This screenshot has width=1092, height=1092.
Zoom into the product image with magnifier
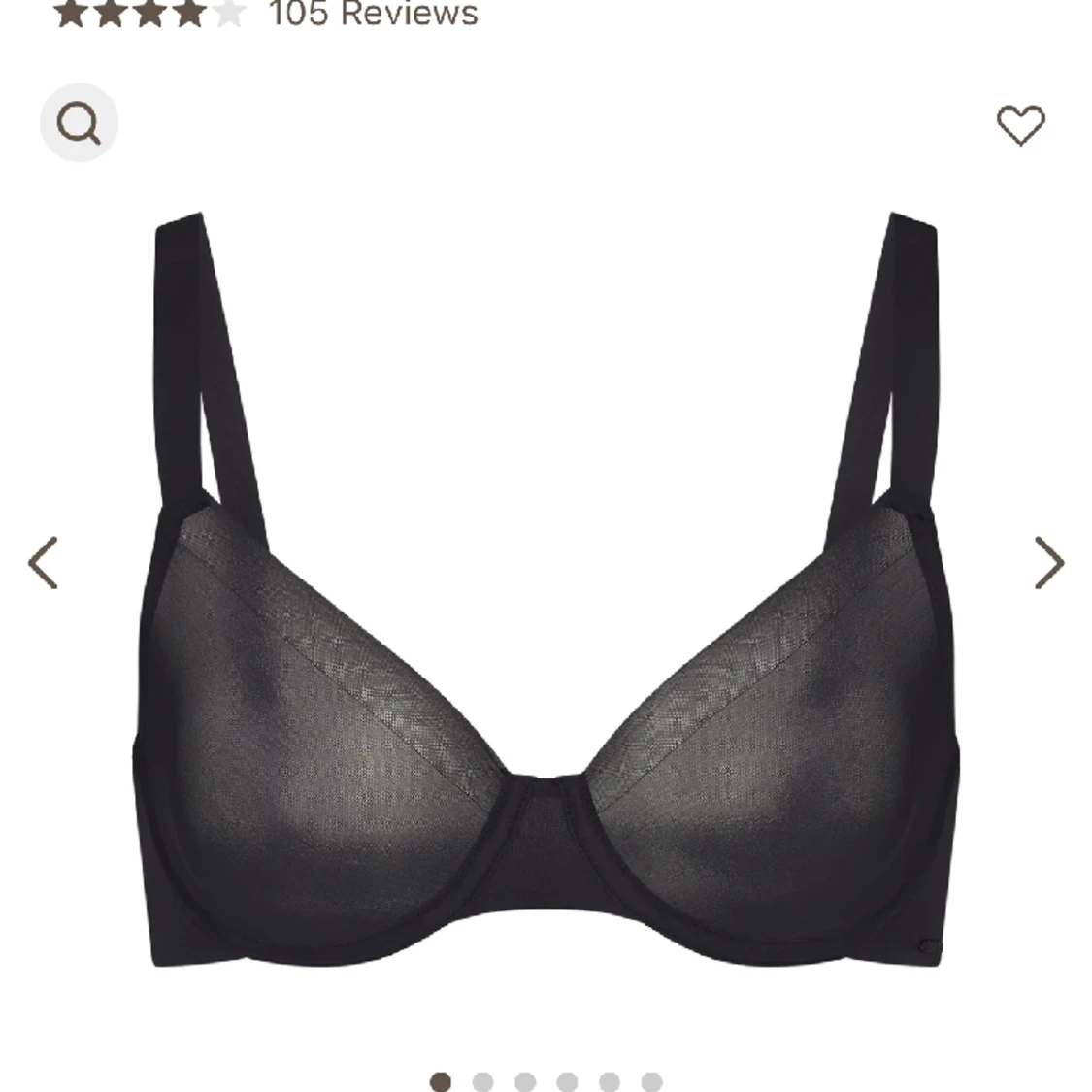pos(79,123)
